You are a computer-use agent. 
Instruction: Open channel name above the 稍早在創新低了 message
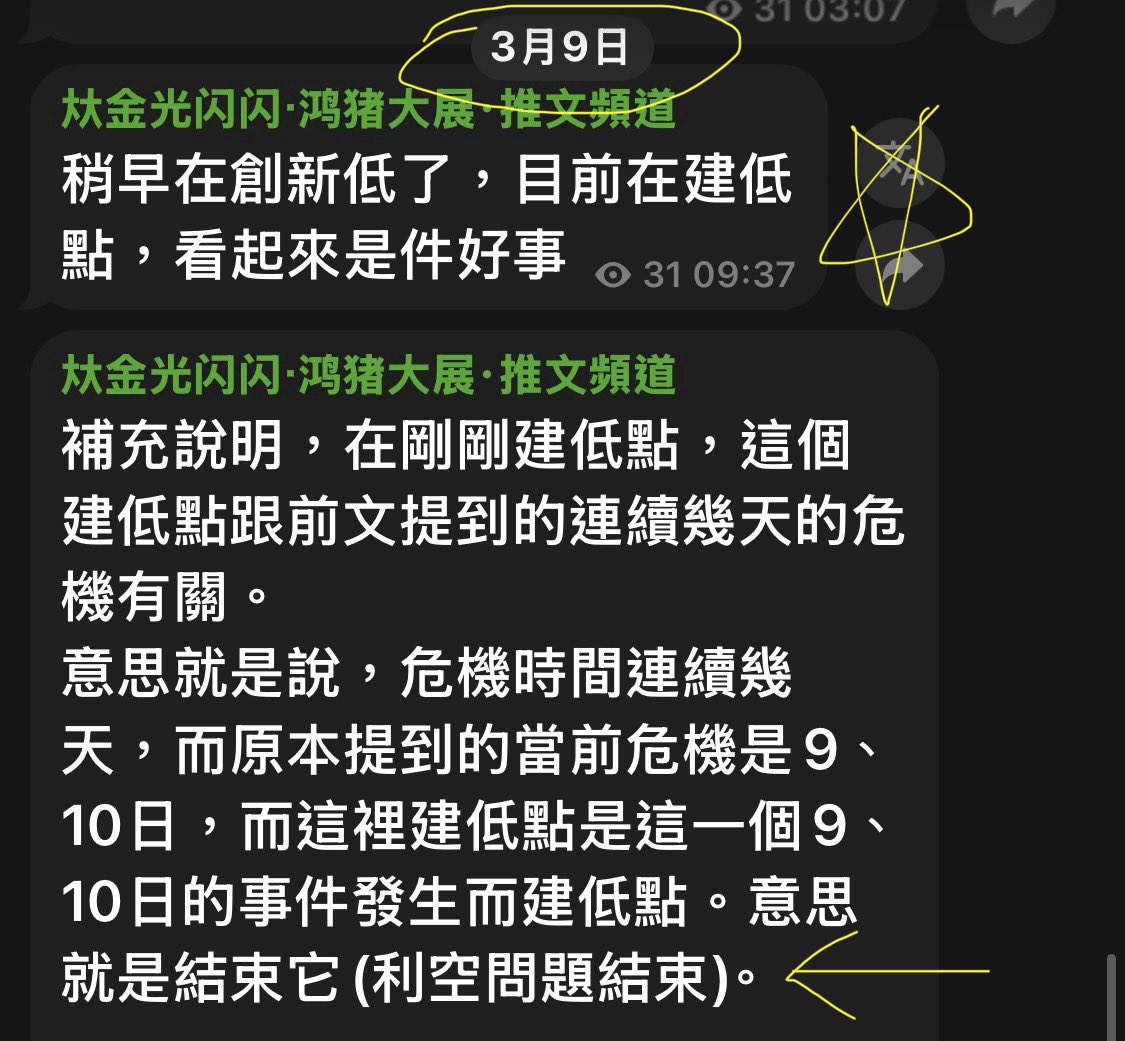click(x=368, y=110)
